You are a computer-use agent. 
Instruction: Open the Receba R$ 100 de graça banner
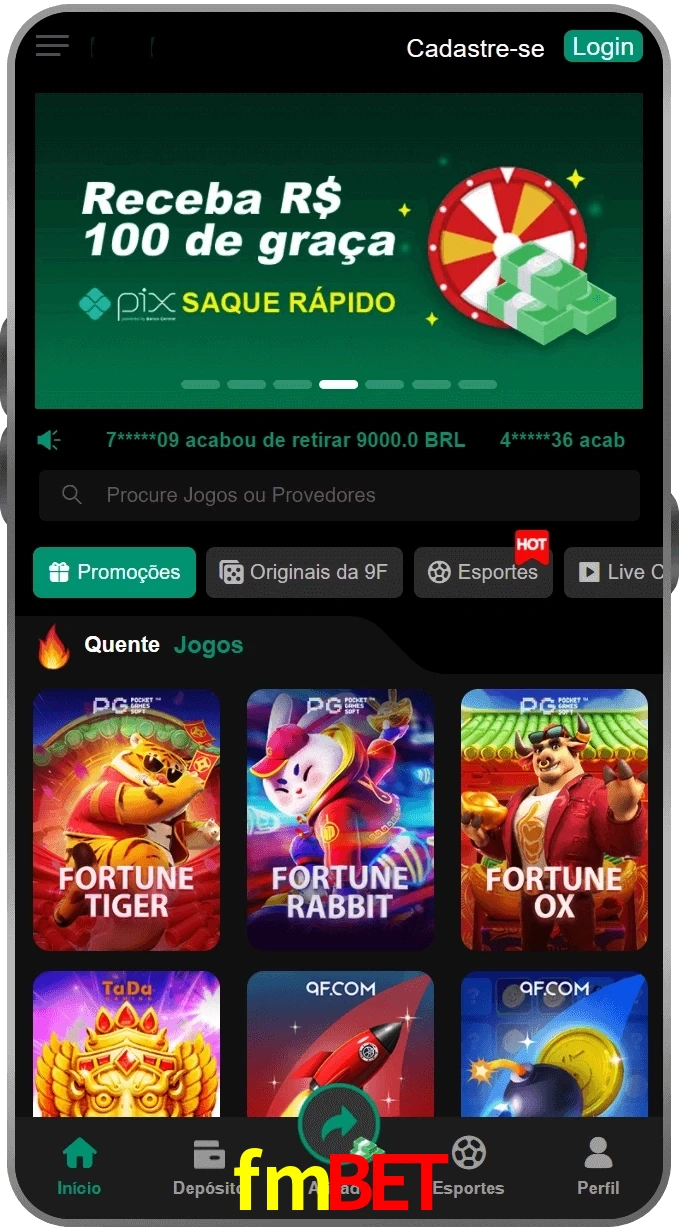(x=338, y=250)
